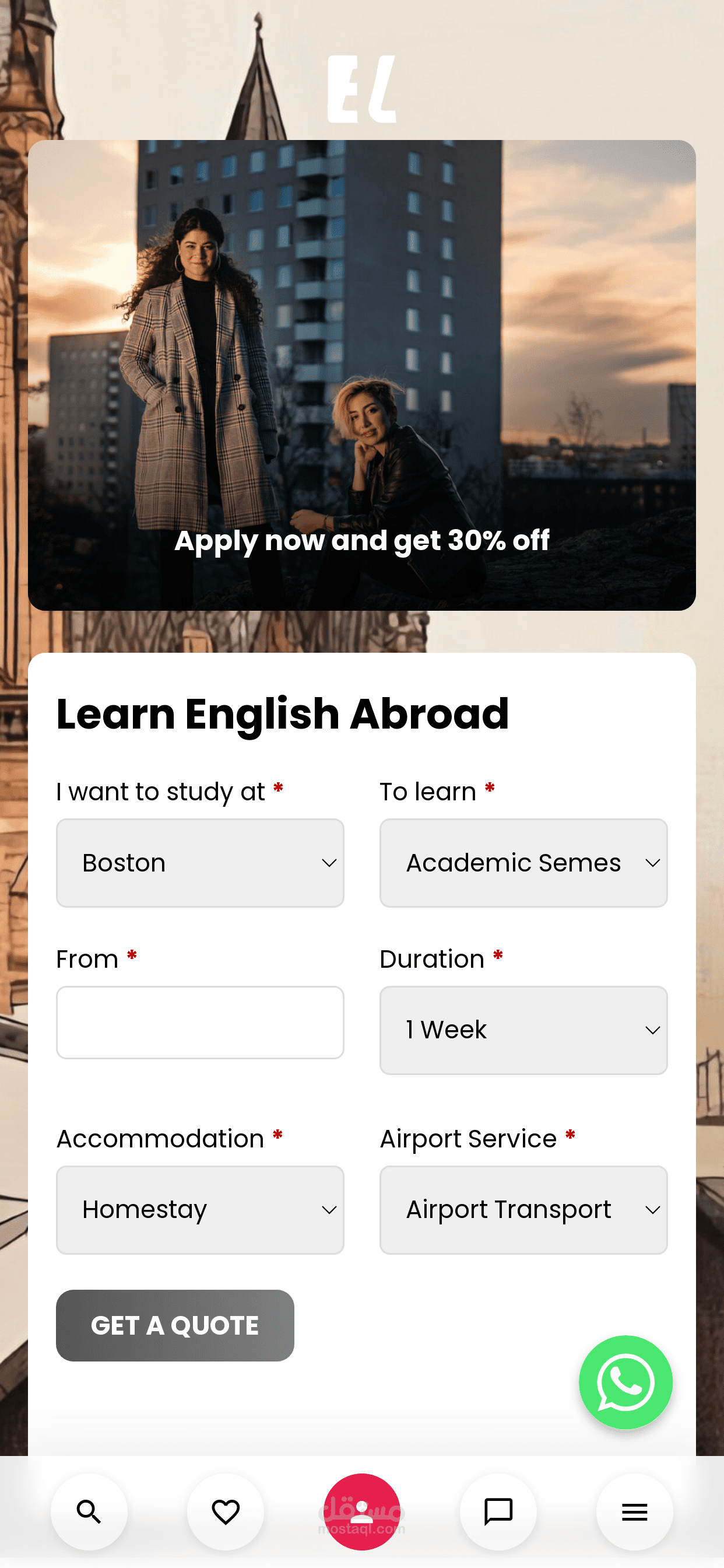Open messages from the bottom bar
Viewport: 724px width, 1568px height.
click(498, 1511)
